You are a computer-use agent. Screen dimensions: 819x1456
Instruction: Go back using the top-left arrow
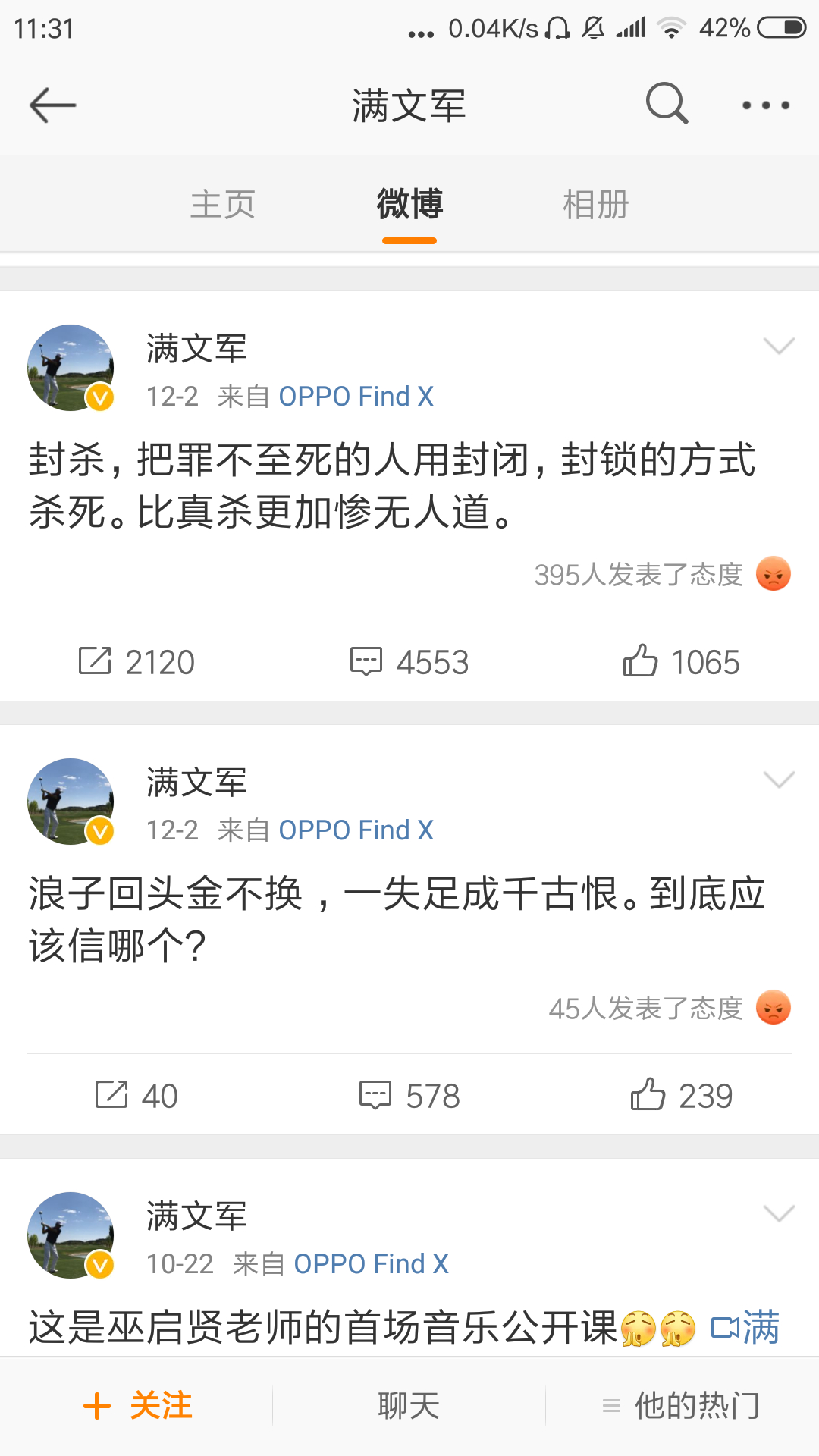(x=52, y=105)
